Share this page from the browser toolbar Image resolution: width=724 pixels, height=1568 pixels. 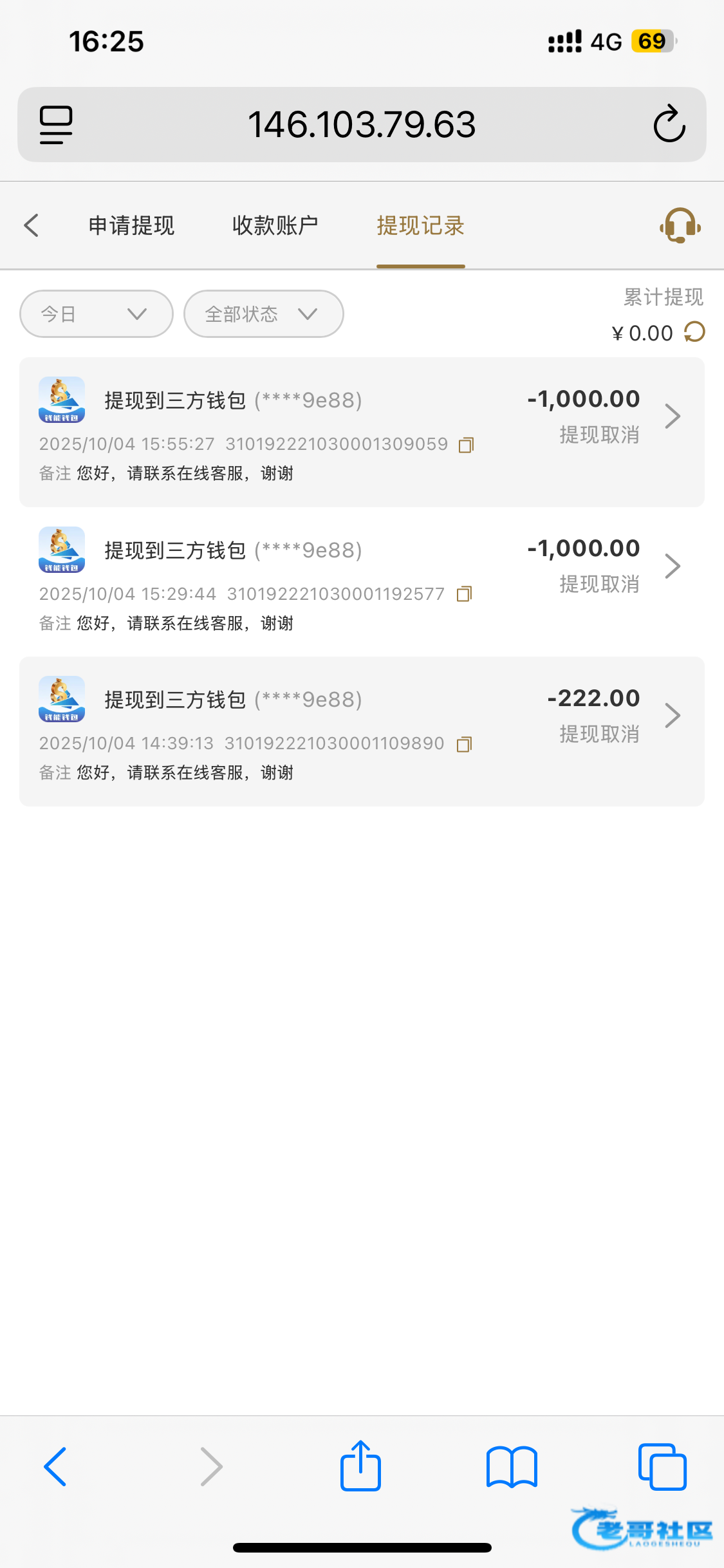click(360, 1465)
